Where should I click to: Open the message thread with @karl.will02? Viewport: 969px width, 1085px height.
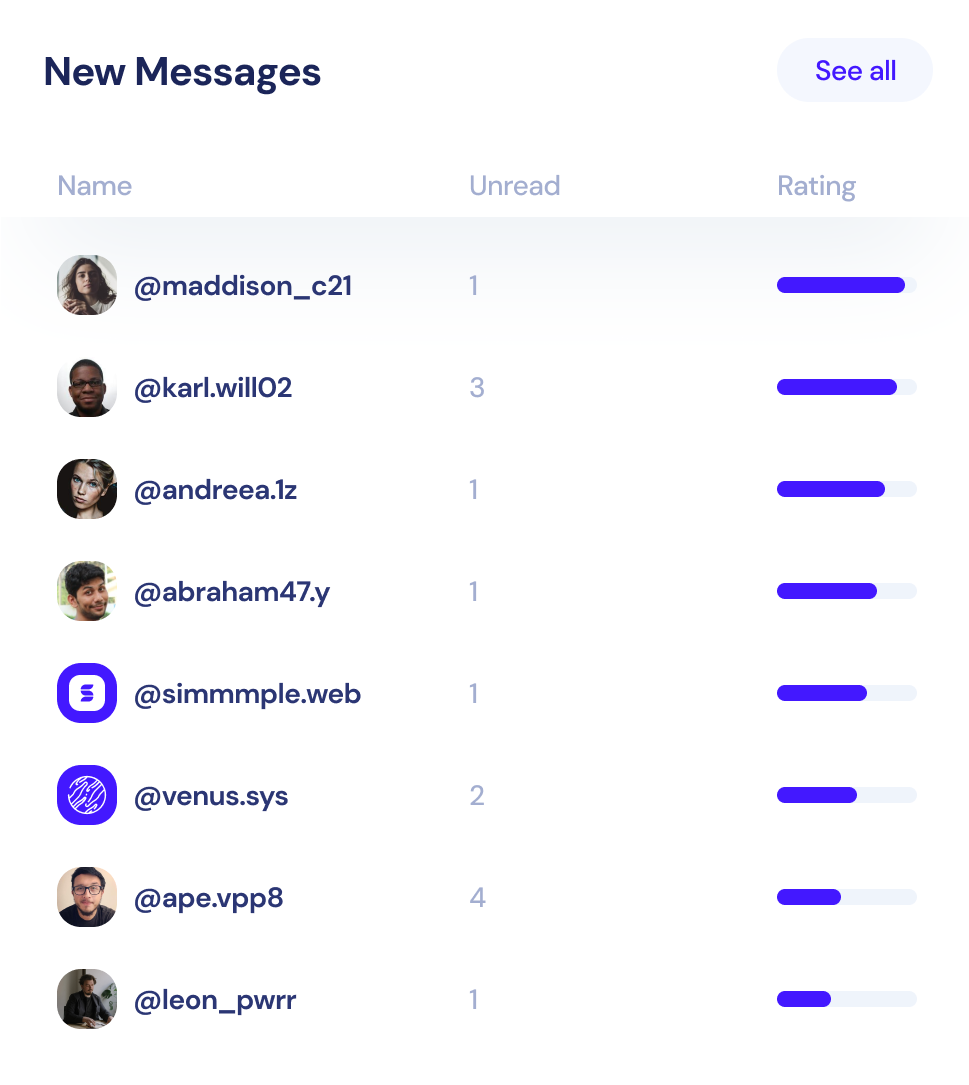click(213, 388)
